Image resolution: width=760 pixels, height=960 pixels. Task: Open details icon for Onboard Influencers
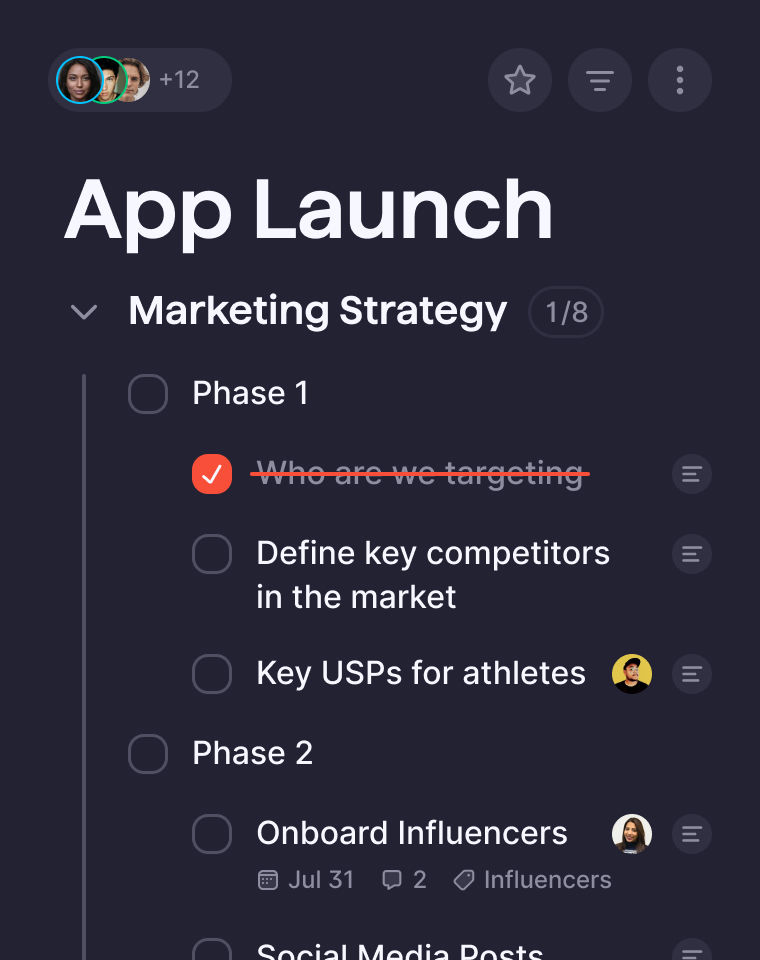pyautogui.click(x=692, y=834)
